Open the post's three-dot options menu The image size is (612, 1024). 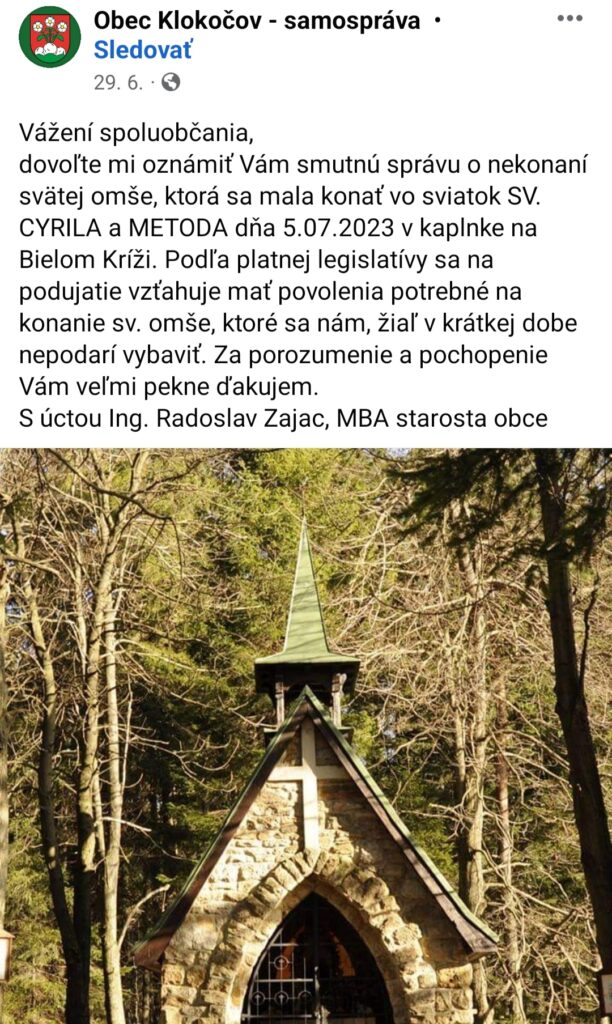click(x=569, y=18)
